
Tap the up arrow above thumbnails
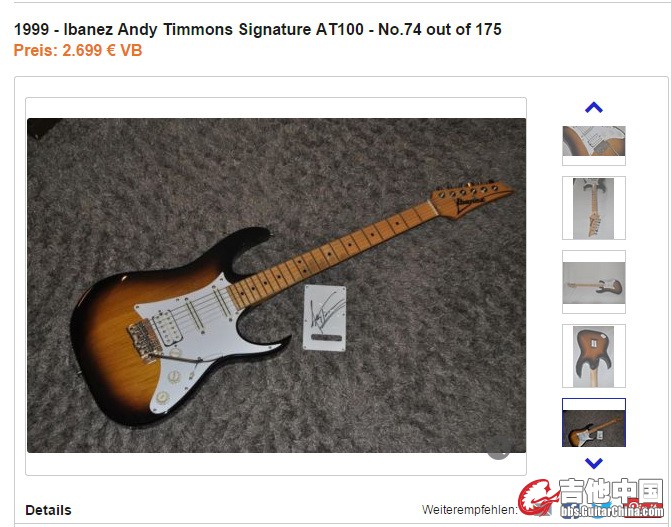pos(593,108)
